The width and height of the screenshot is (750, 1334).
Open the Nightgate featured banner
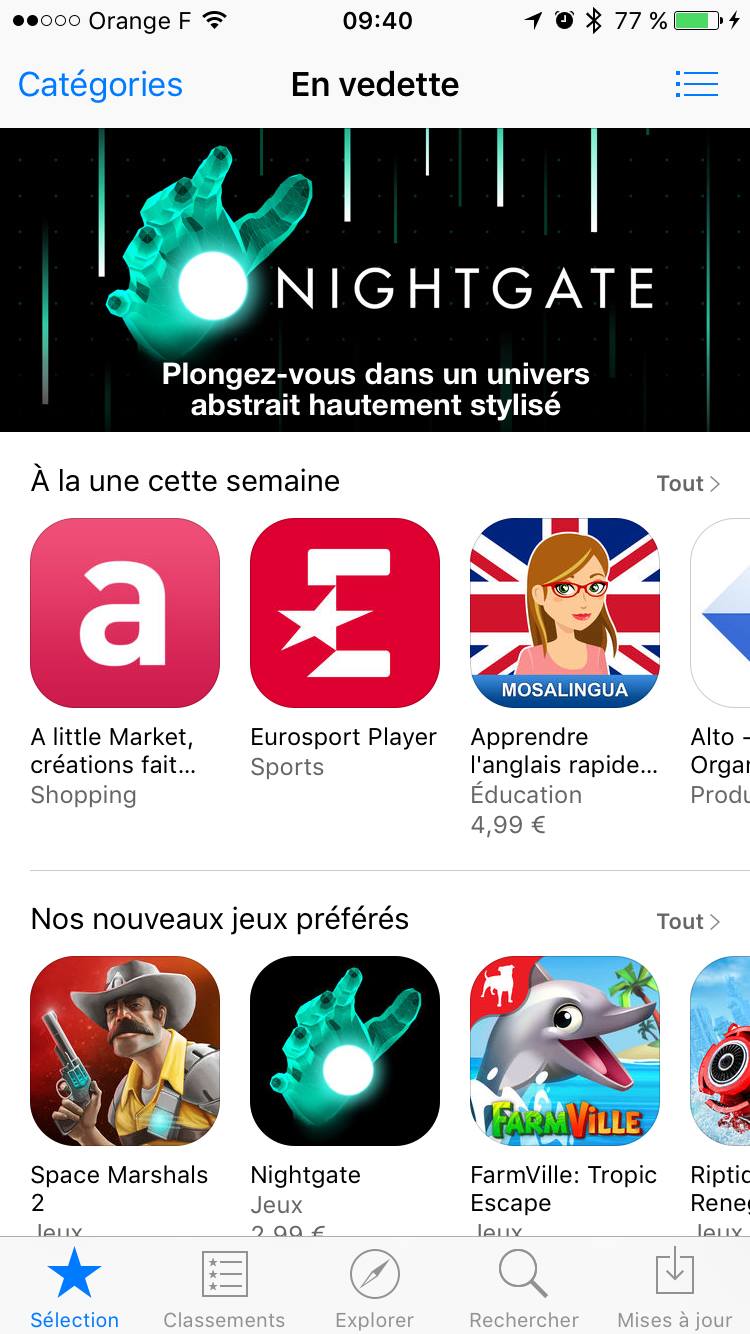(x=375, y=280)
